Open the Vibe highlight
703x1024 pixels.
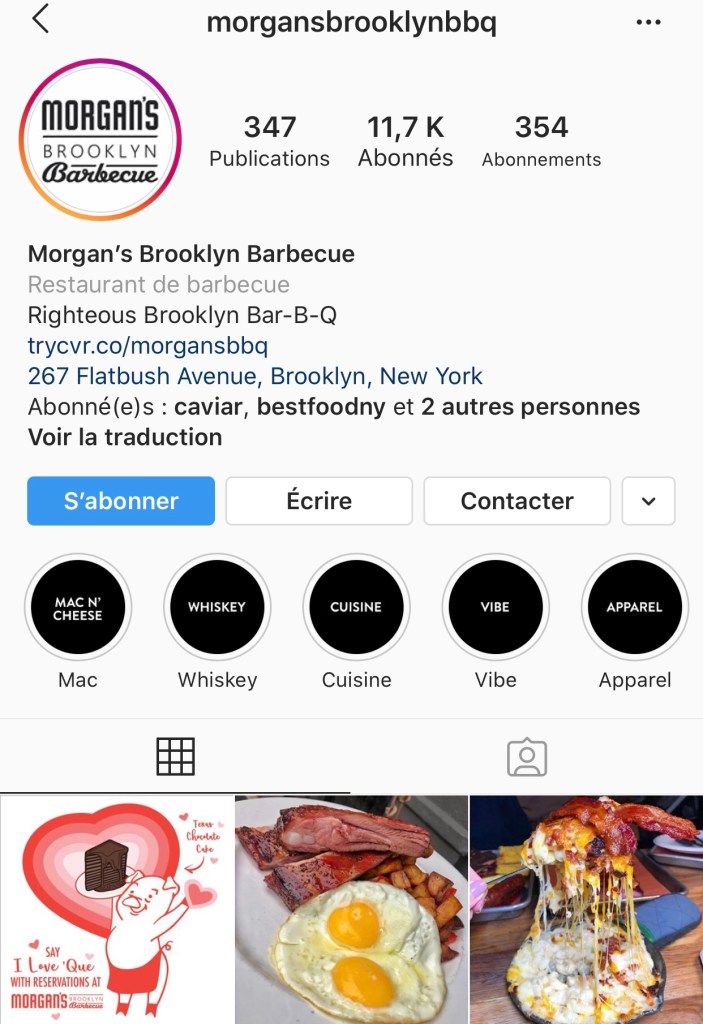495,608
